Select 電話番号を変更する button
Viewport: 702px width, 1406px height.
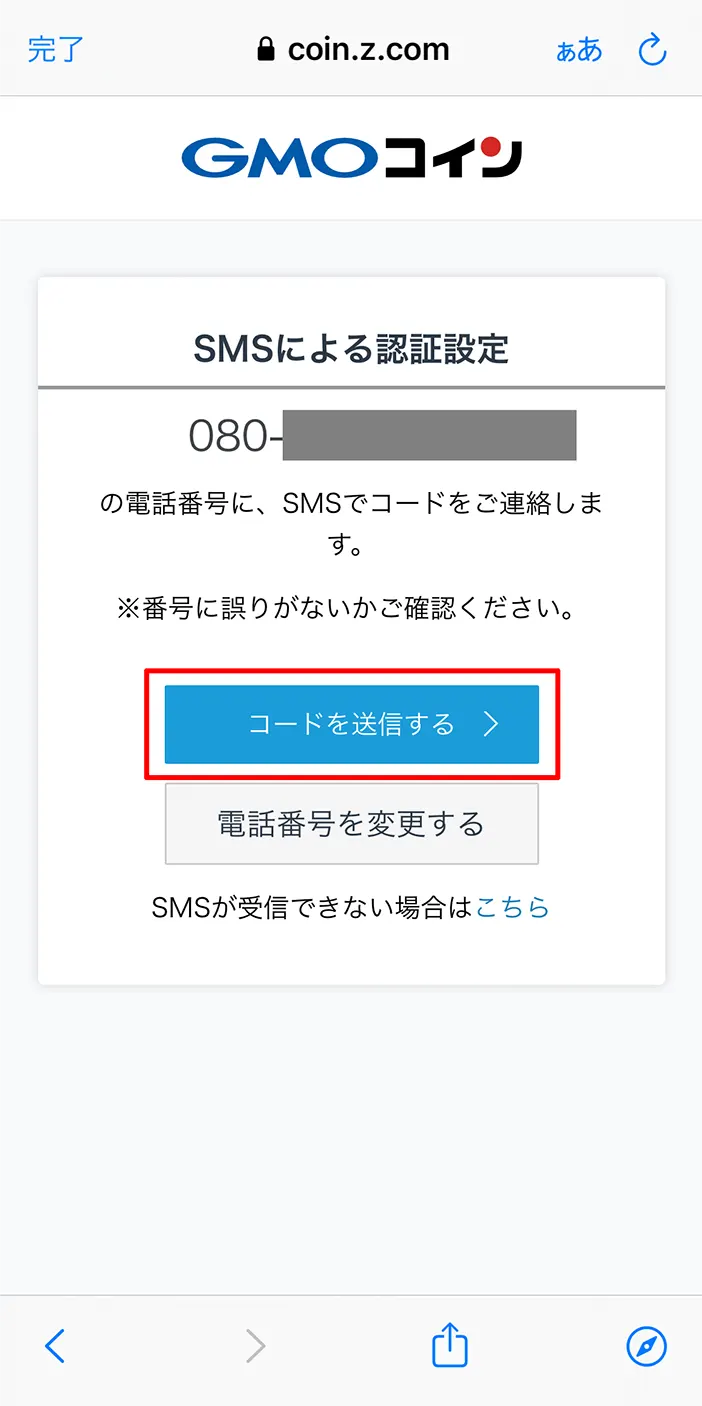(x=352, y=824)
